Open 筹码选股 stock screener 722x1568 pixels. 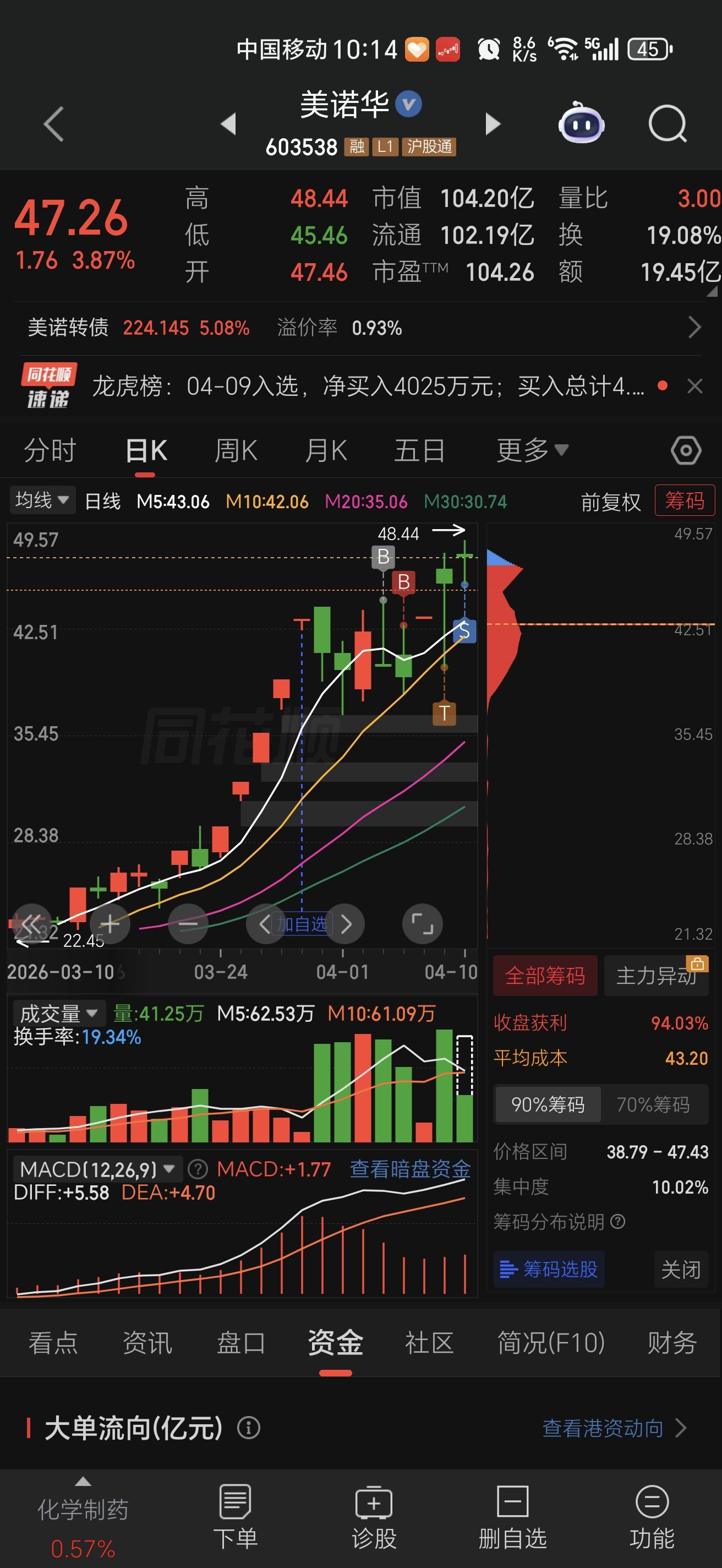pyautogui.click(x=549, y=1269)
